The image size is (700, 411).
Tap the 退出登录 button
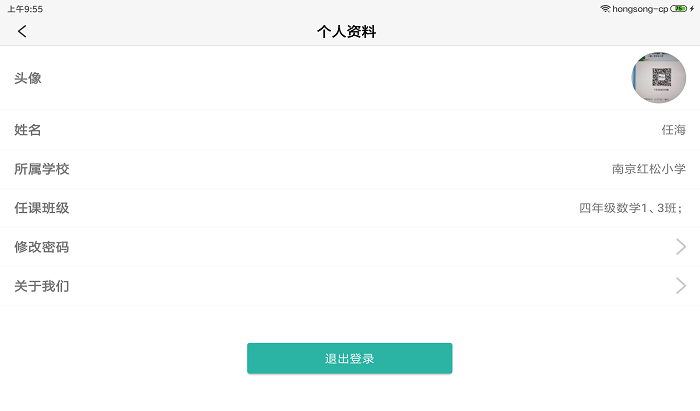[349, 358]
